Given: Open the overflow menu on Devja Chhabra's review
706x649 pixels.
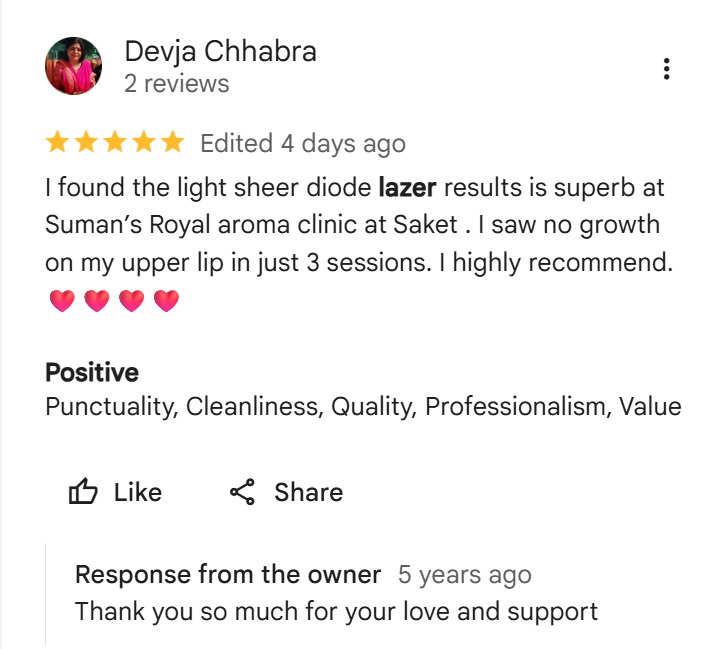Looking at the screenshot, I should [x=666, y=69].
